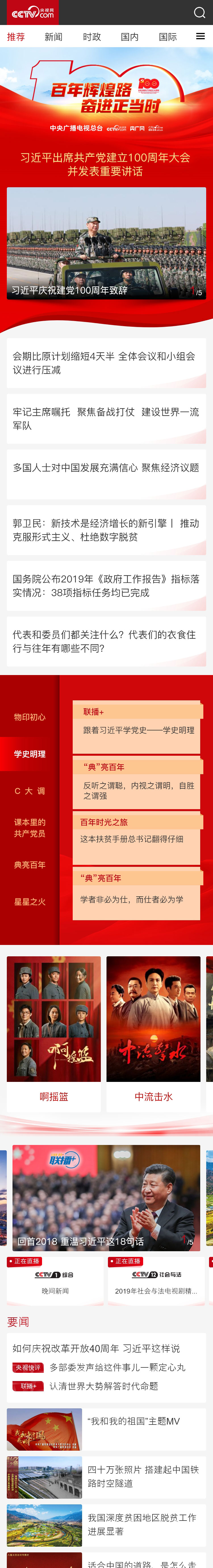Select the 国内 tab
The width and height of the screenshot is (213, 1568).
click(130, 37)
